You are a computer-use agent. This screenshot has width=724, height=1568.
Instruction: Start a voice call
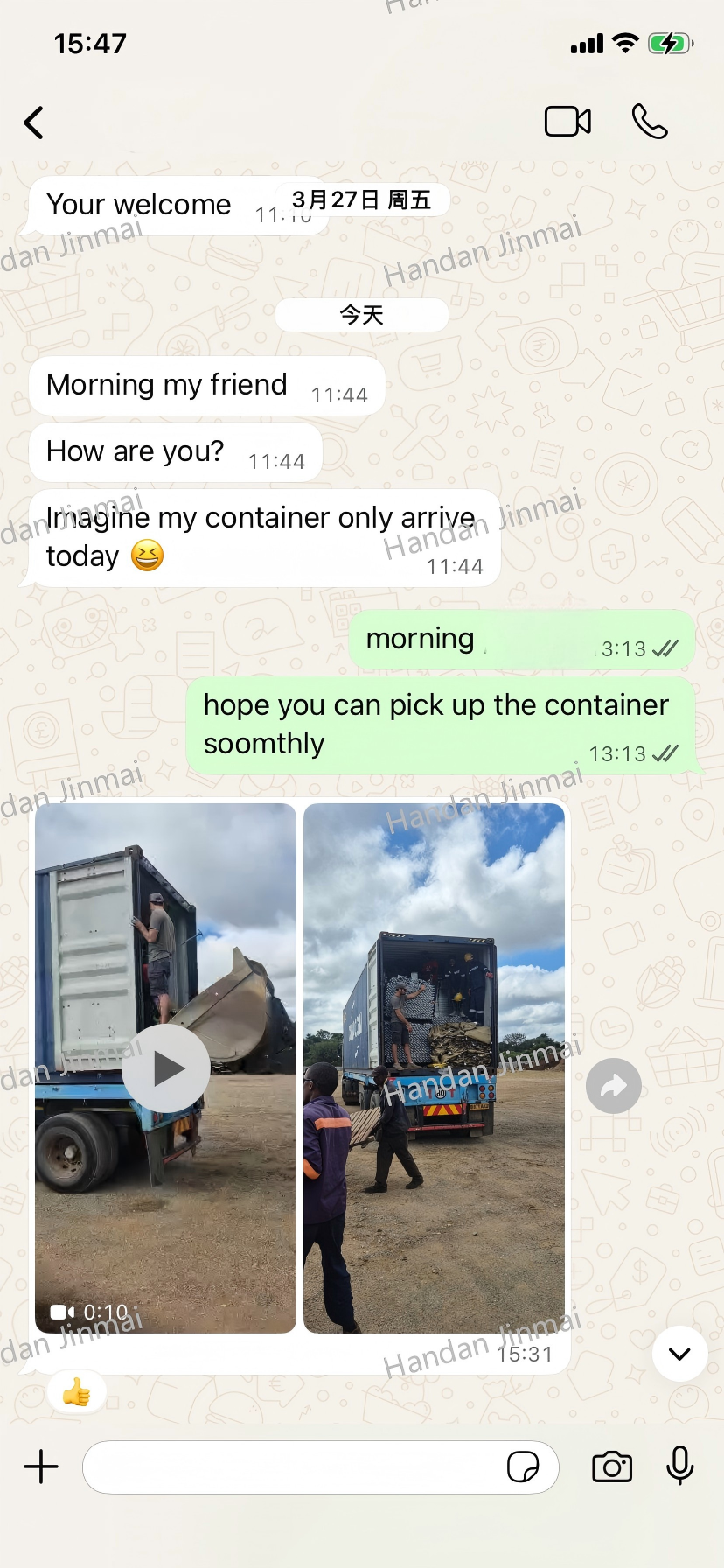[x=650, y=122]
